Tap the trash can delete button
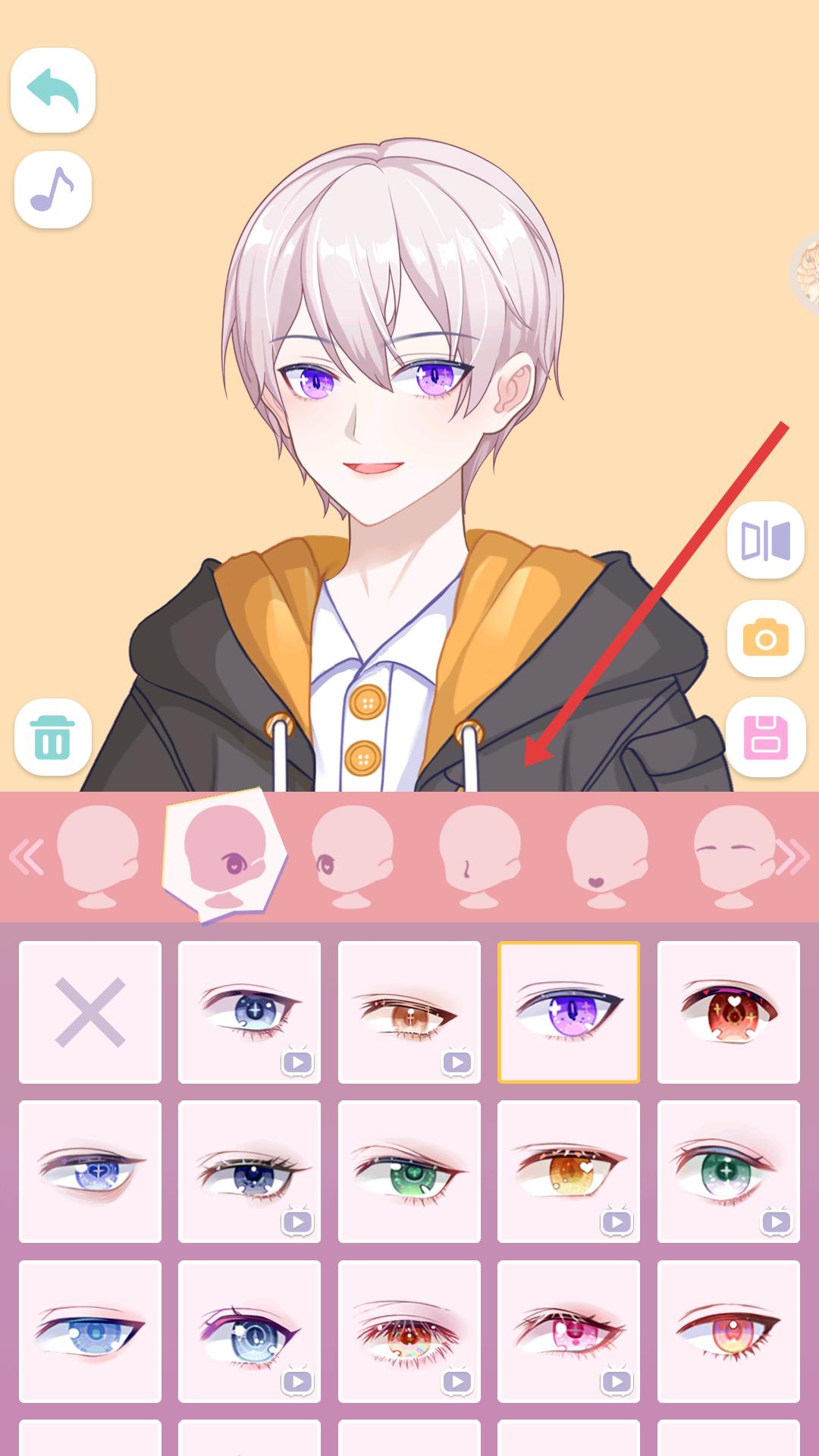The height and width of the screenshot is (1456, 819). (x=53, y=736)
